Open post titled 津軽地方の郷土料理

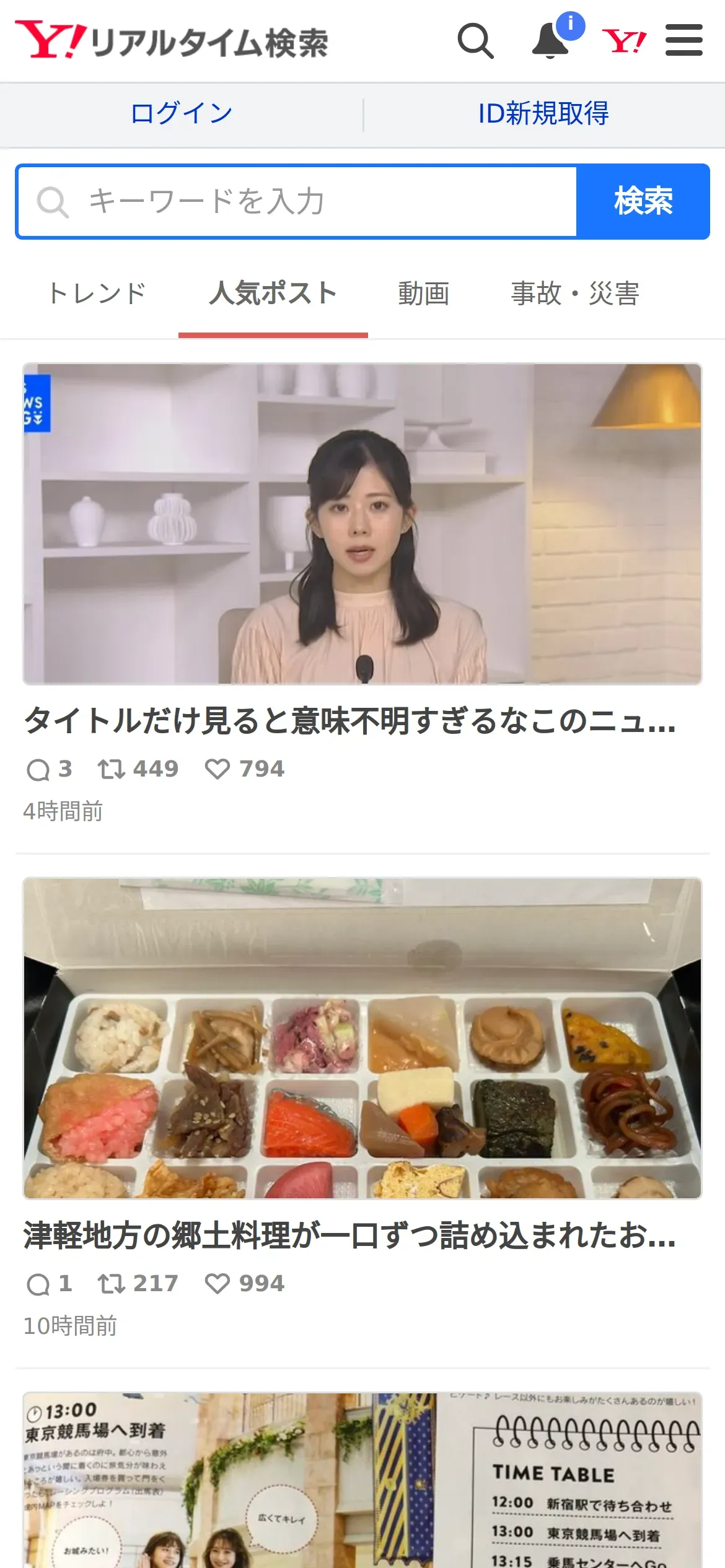(x=350, y=1235)
